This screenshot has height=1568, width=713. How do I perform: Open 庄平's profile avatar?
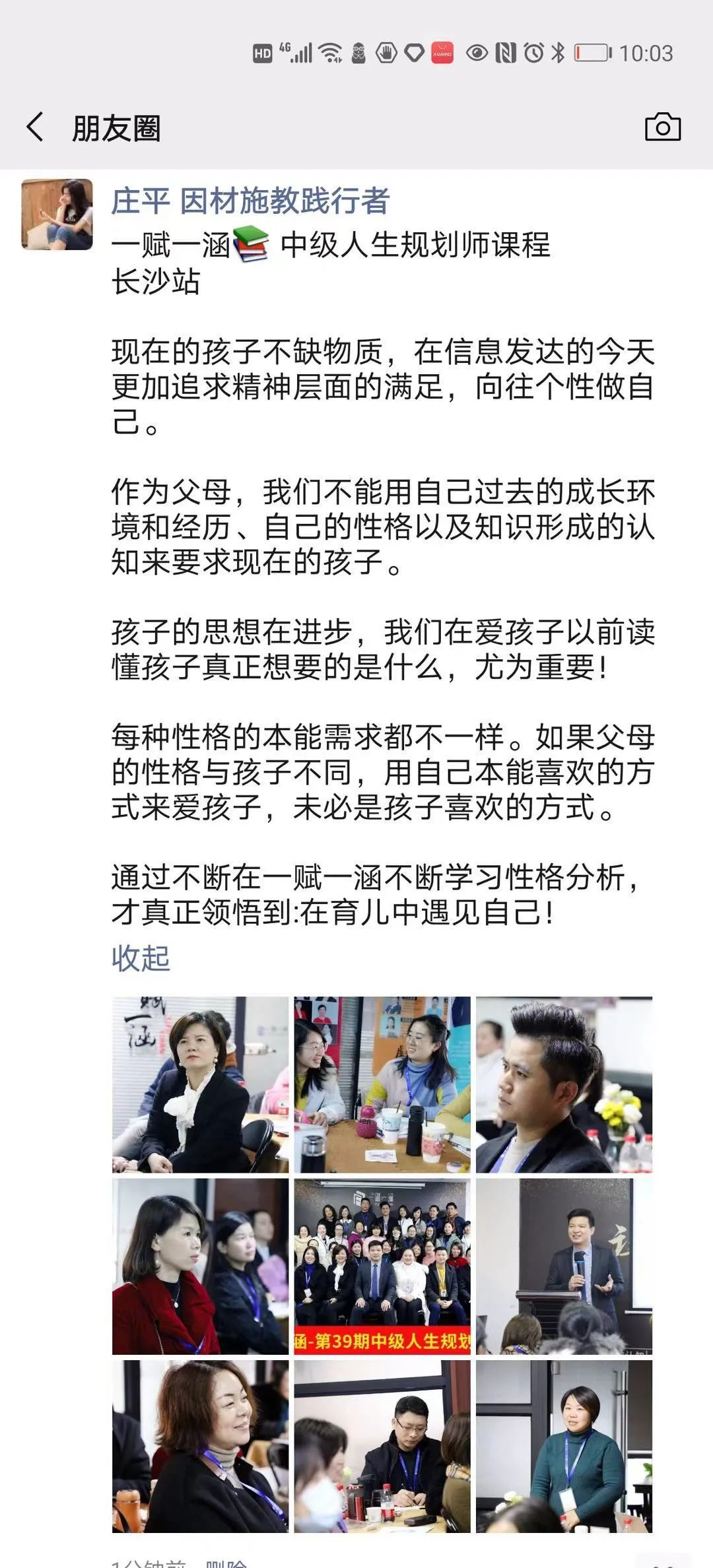[x=57, y=214]
